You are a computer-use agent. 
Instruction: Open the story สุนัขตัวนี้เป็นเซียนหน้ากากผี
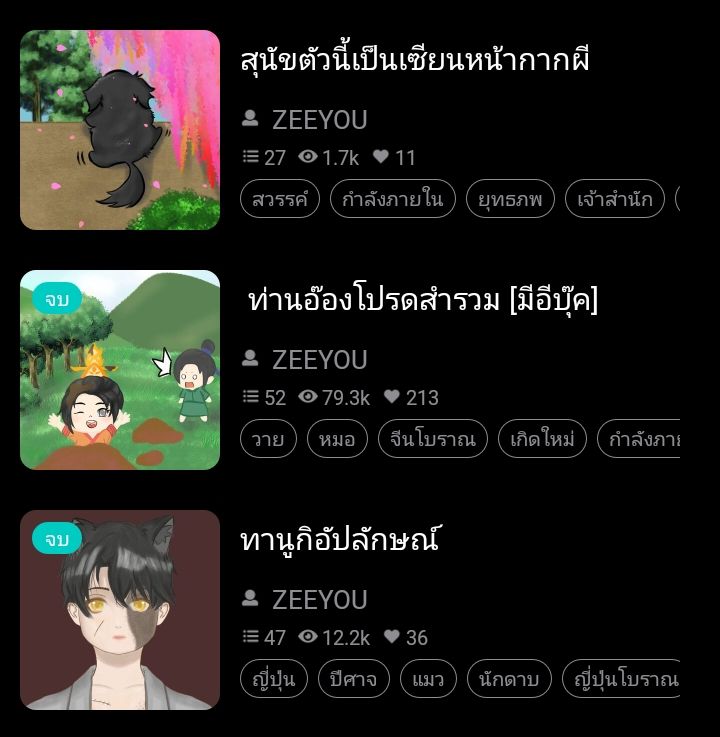pos(415,61)
